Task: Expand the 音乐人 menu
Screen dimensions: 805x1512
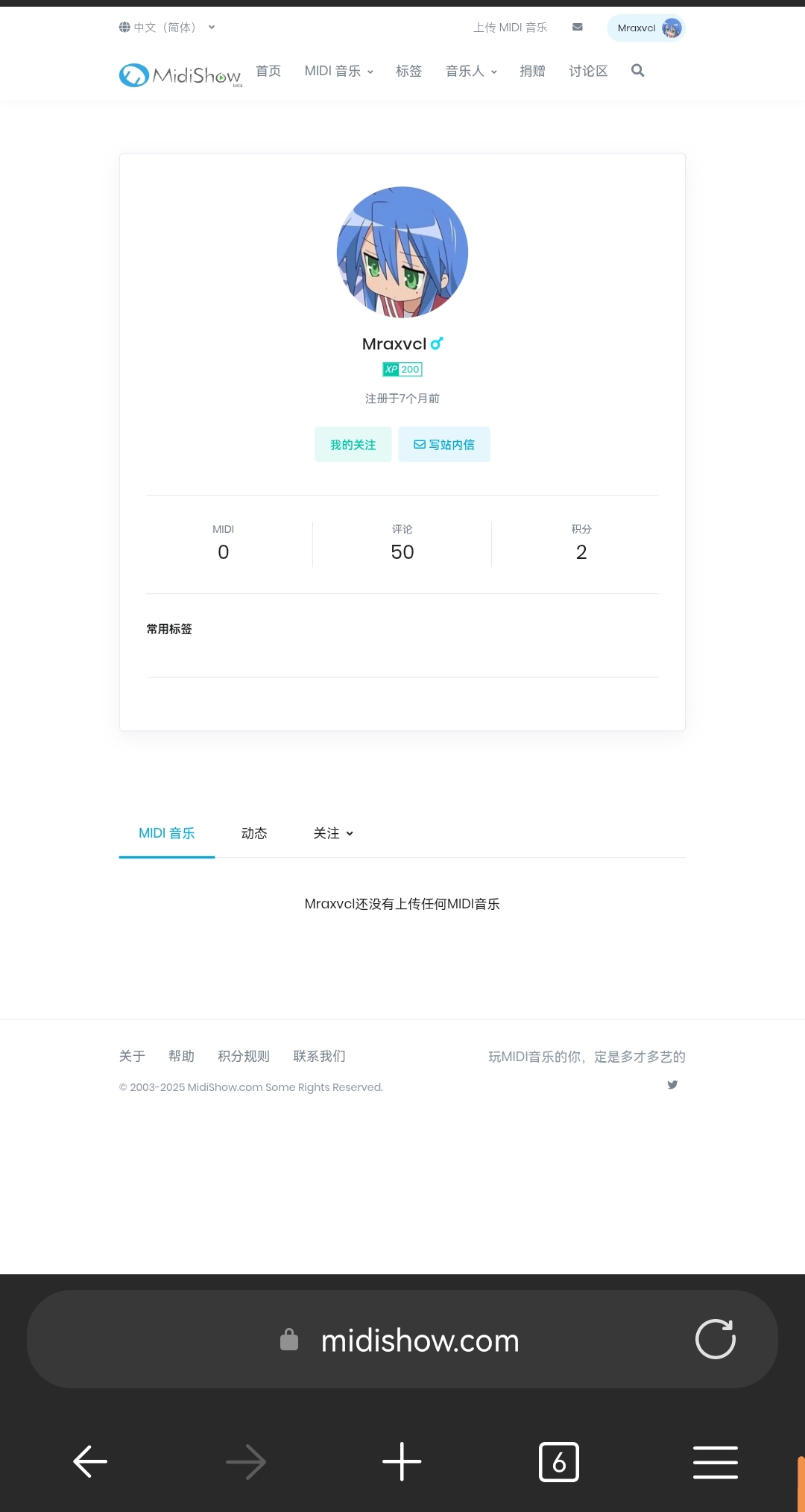Action: point(470,71)
